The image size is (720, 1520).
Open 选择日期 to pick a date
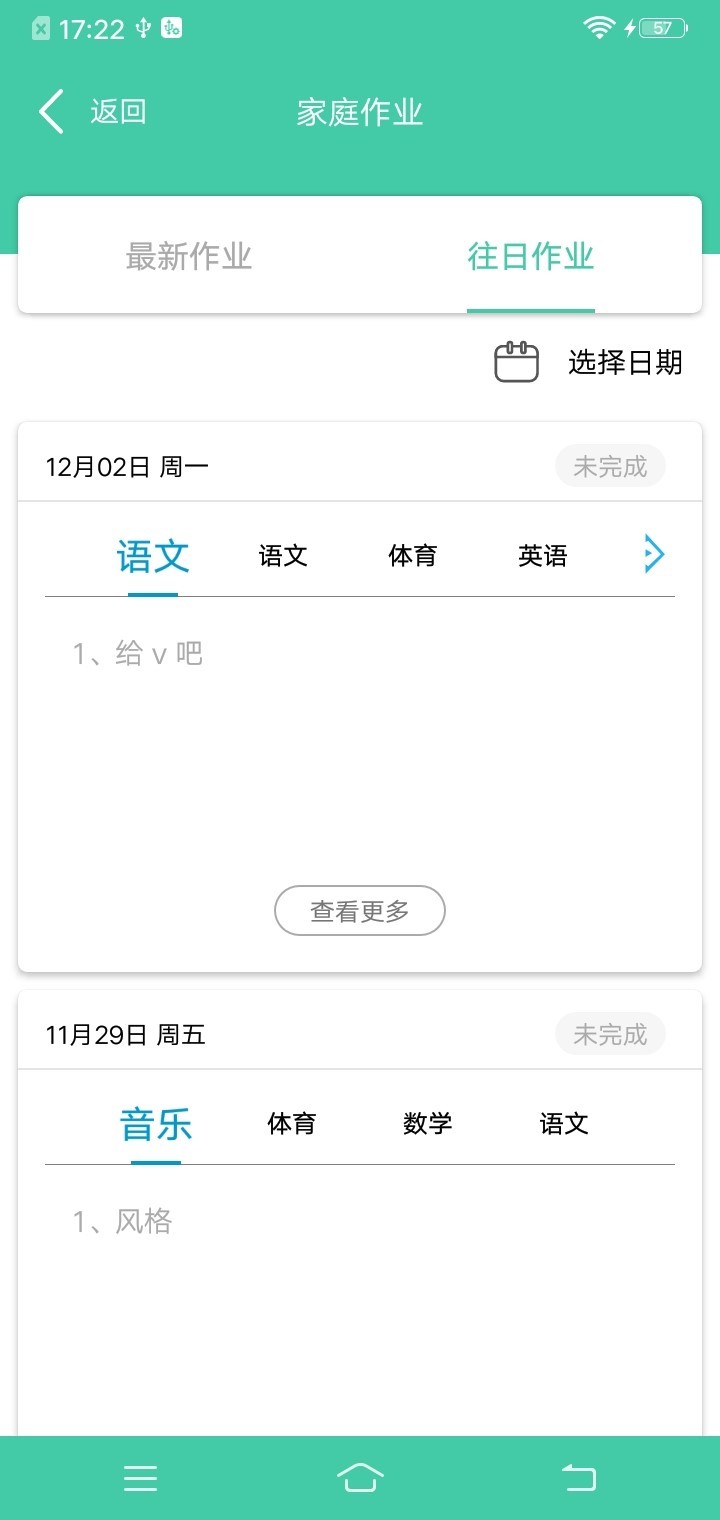625,362
